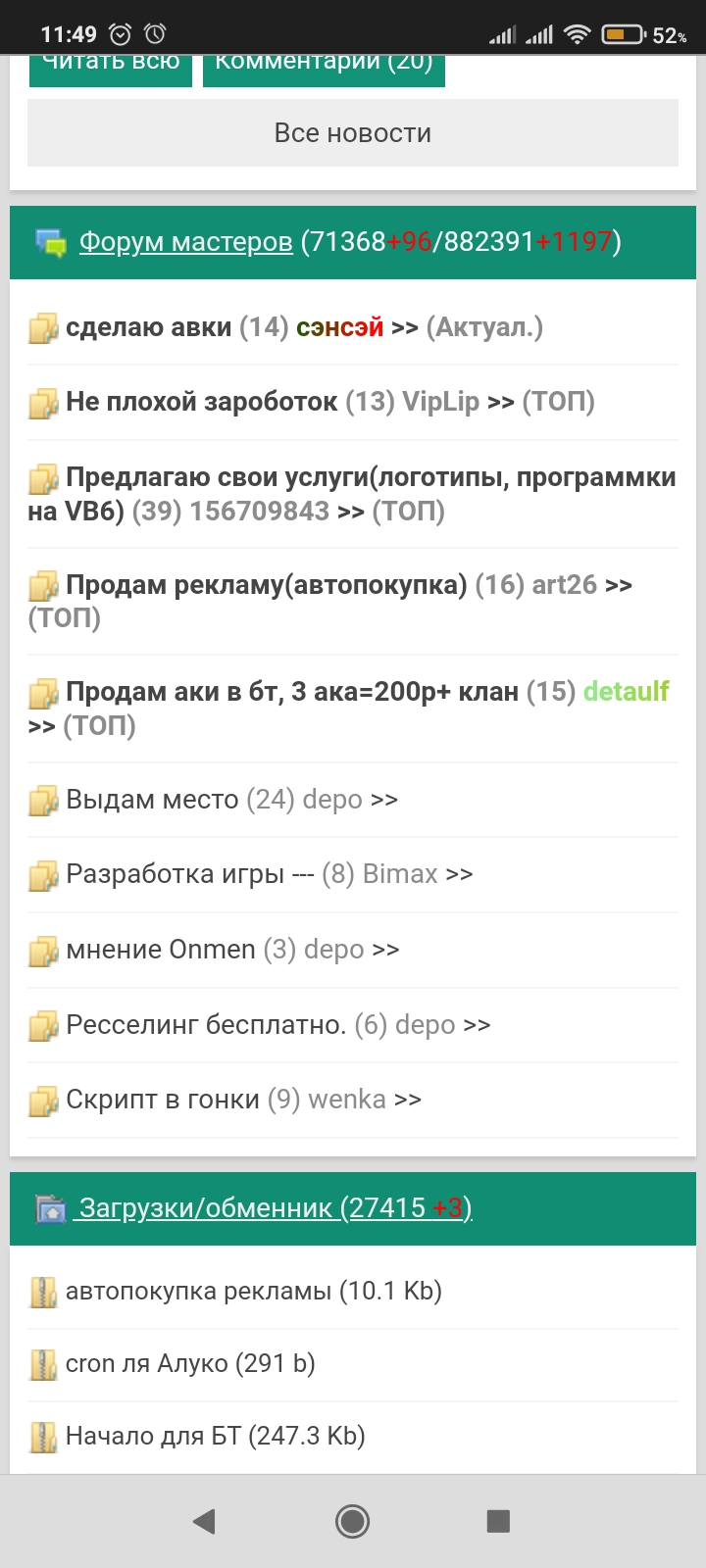Open the Комментарии (20) button
This screenshot has height=1568, width=706.
324,67
